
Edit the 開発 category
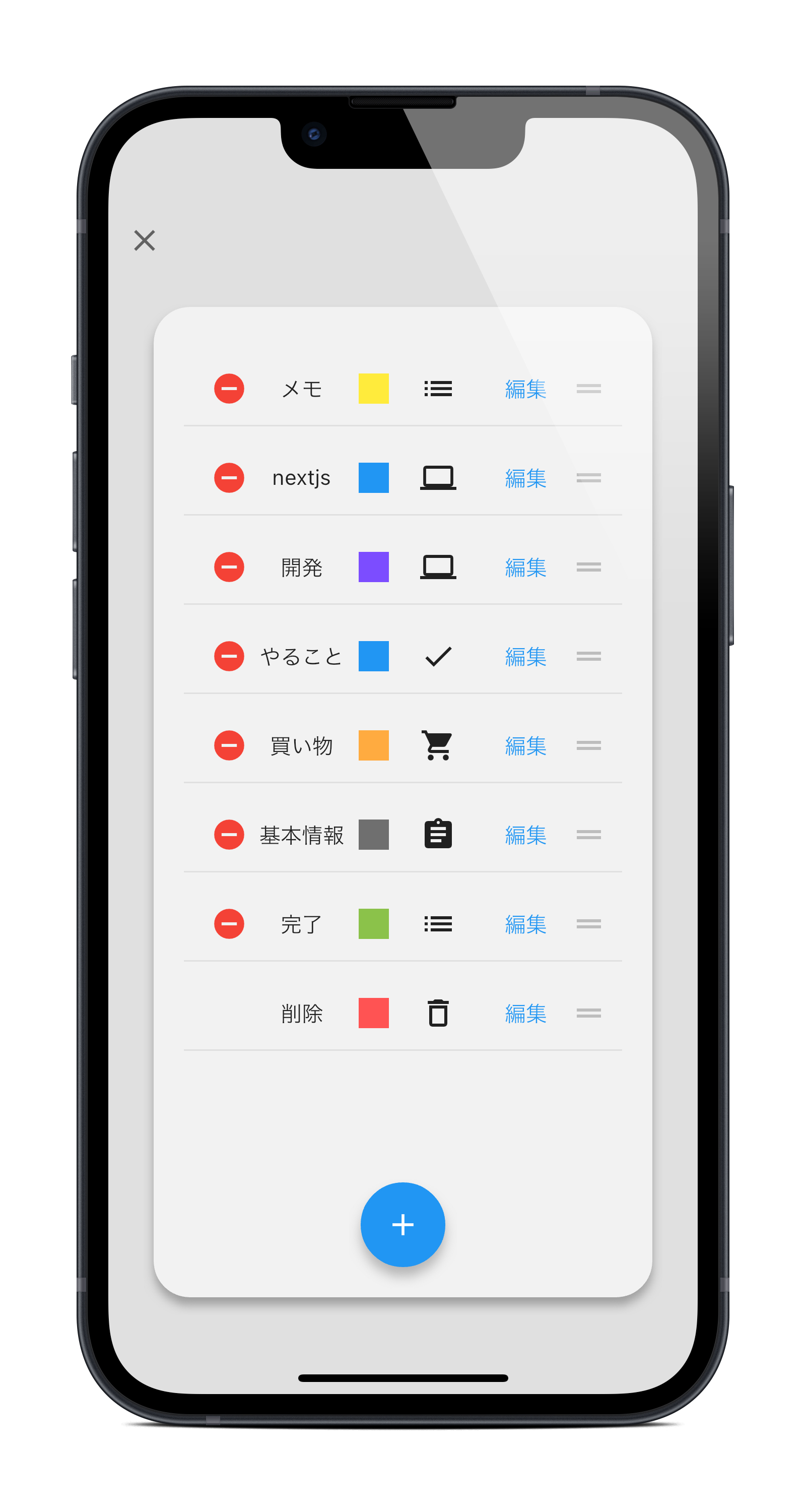[x=525, y=567]
